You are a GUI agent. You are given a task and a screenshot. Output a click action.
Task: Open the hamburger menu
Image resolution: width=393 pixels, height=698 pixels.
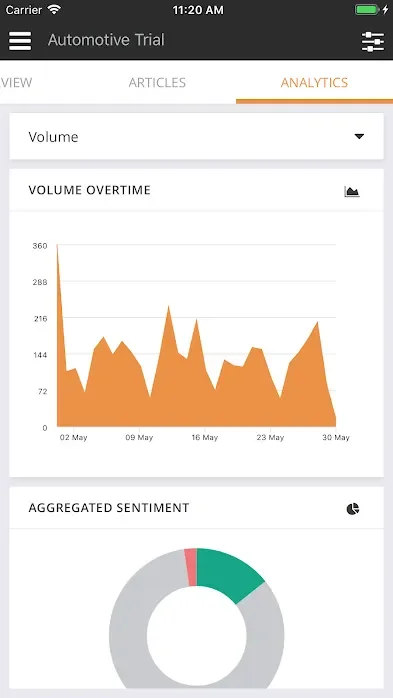click(20, 41)
